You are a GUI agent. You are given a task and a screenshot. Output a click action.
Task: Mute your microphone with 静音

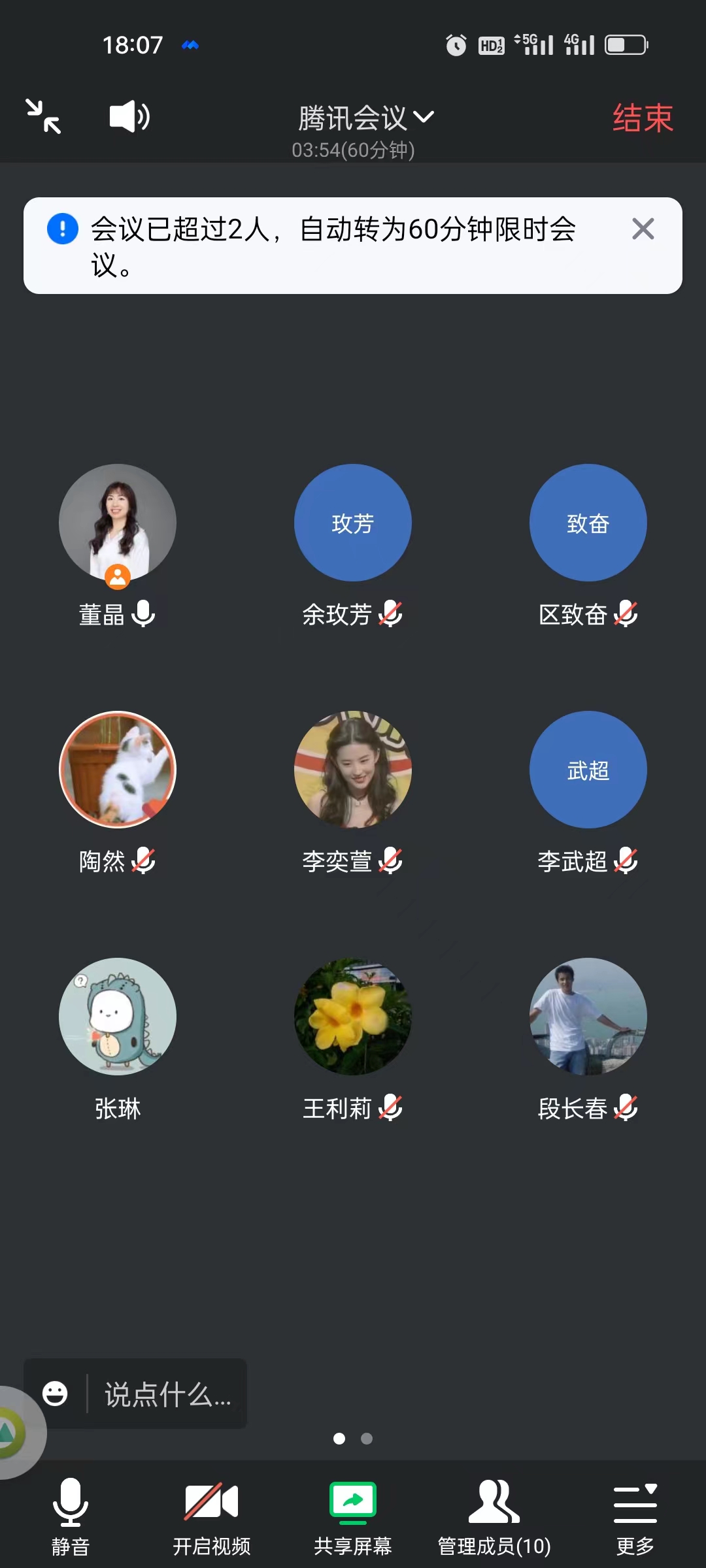[x=71, y=1517]
